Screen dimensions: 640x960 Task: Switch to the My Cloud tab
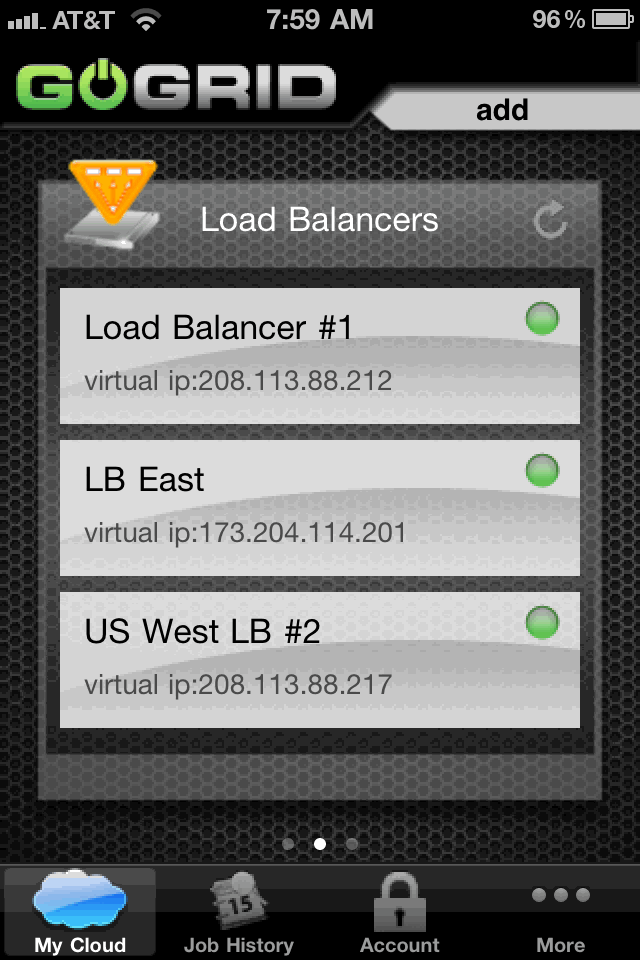click(x=80, y=912)
